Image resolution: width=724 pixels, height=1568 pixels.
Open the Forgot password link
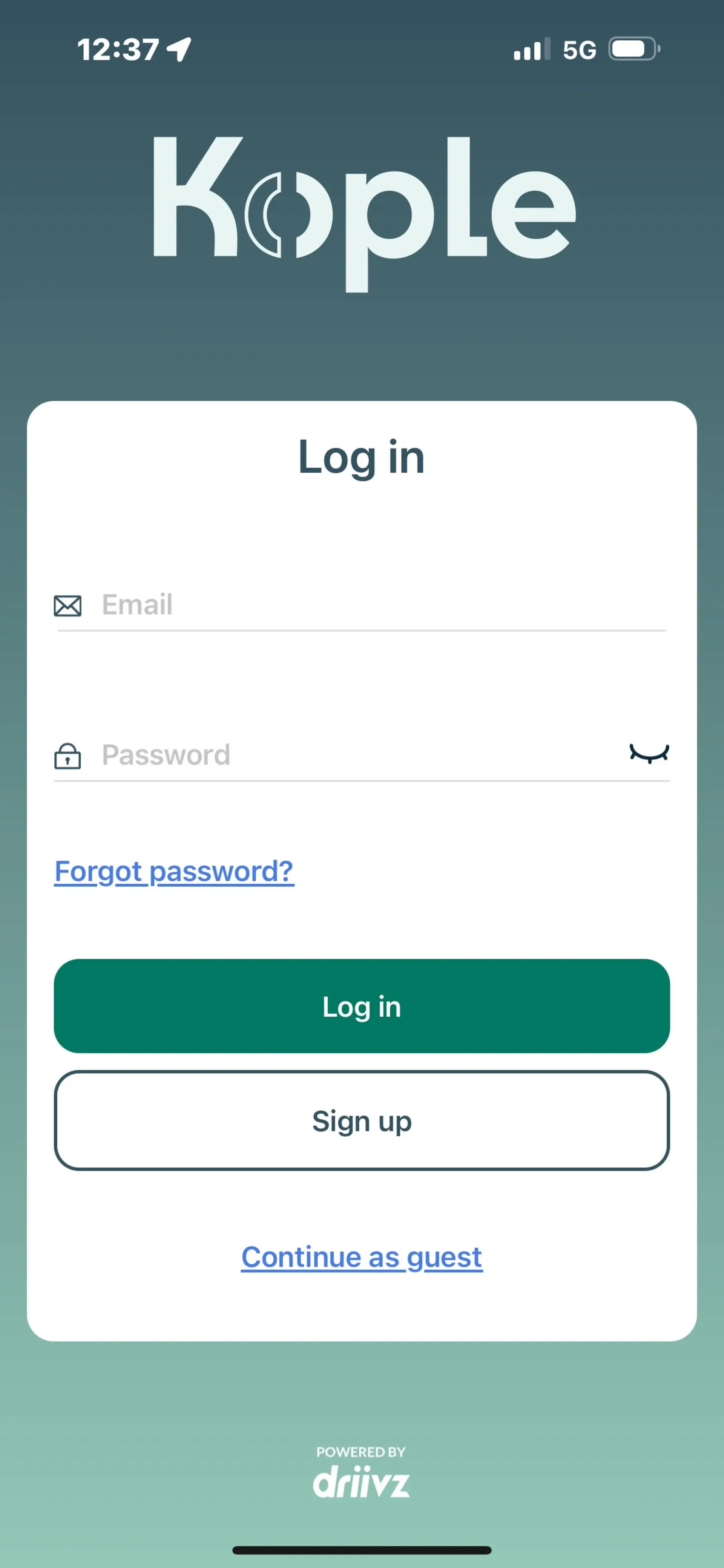tap(174, 871)
